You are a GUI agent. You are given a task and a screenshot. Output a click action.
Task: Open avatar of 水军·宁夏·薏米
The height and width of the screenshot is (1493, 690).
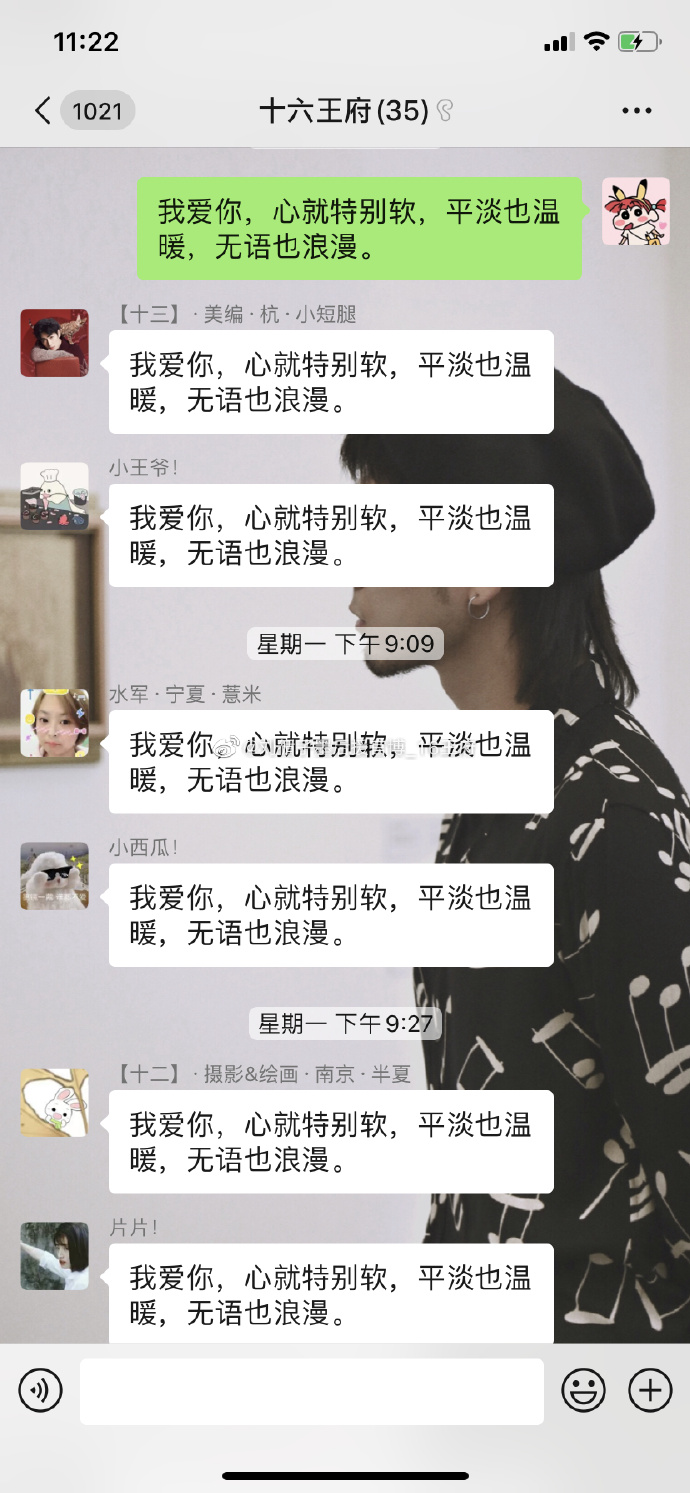click(55, 723)
